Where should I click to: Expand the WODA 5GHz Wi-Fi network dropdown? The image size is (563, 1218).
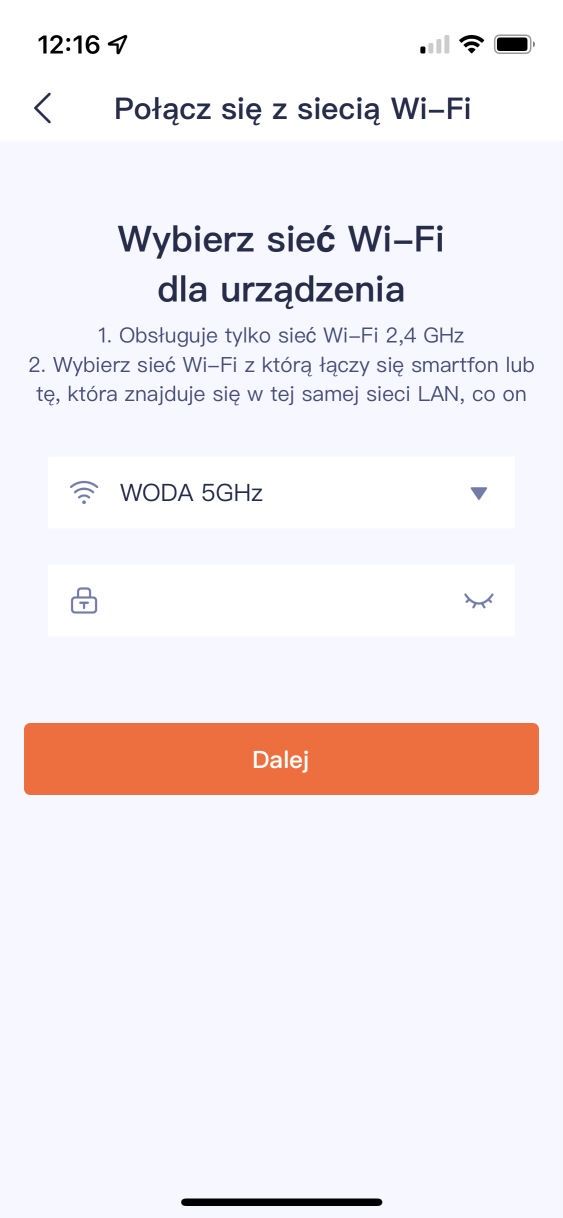point(281,492)
